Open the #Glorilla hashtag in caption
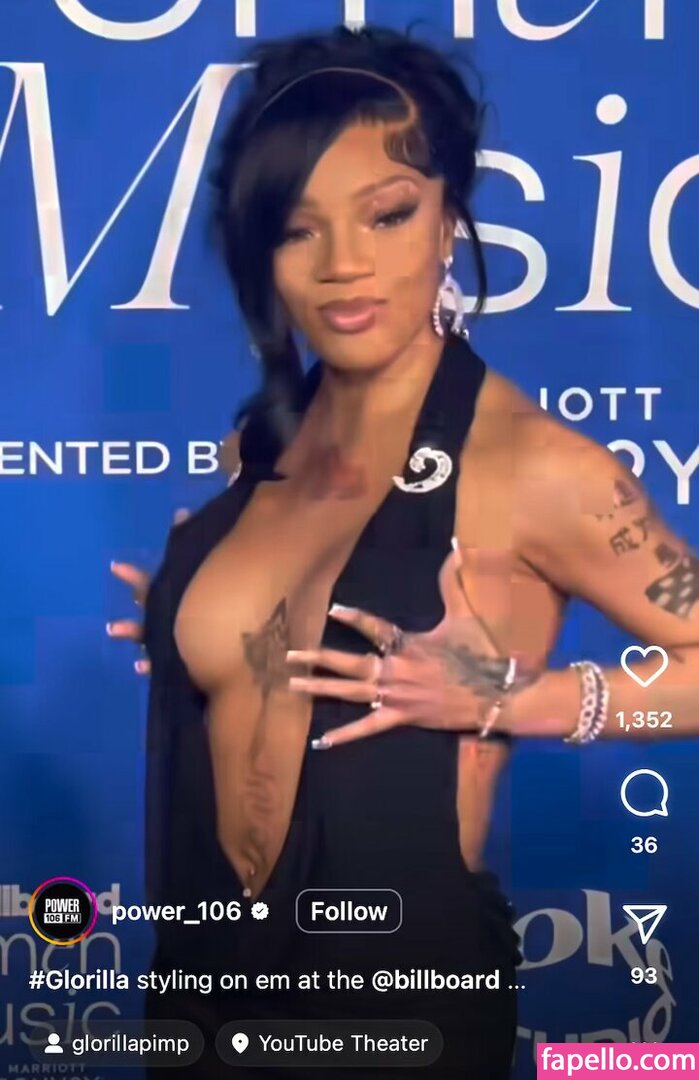Image resolution: width=699 pixels, height=1080 pixels. (x=78, y=980)
